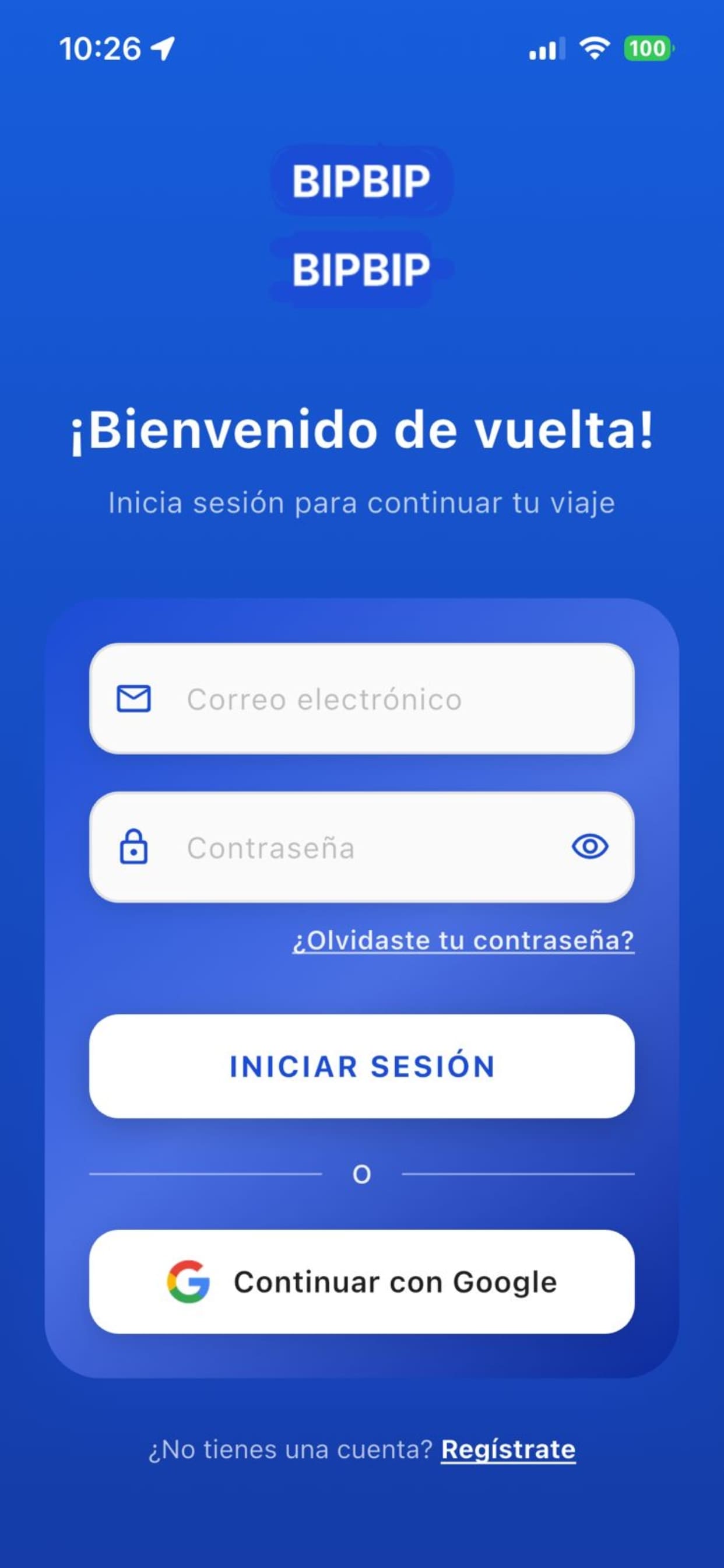Click Continuar con Google
The image size is (724, 1568).
pos(361,1282)
